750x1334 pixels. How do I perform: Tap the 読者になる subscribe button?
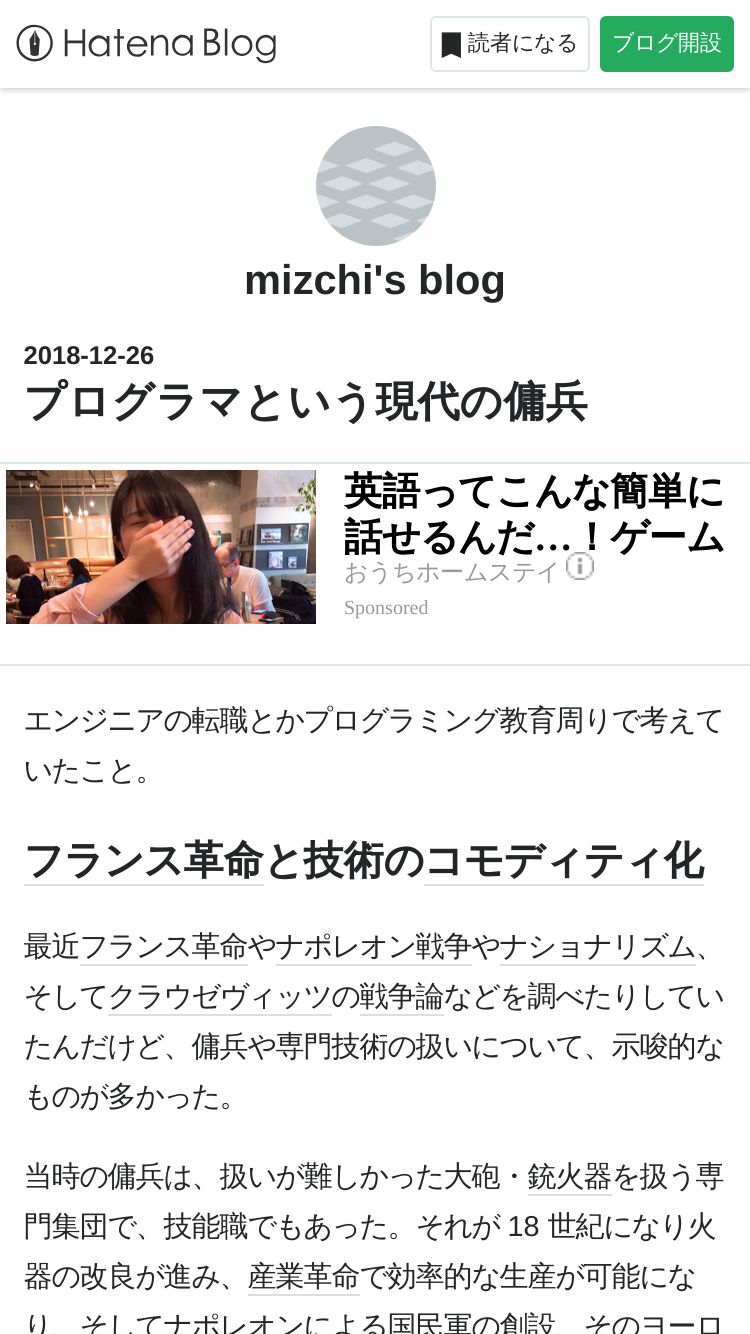510,44
